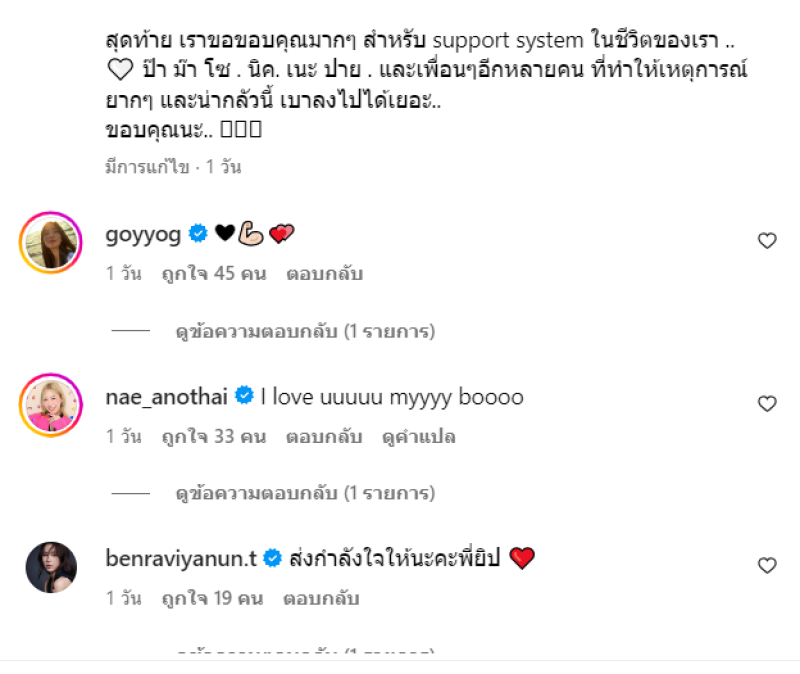This screenshot has width=800, height=674.
Task: View the 19 likes on benraviyanun.t's comment
Action: click(x=213, y=599)
